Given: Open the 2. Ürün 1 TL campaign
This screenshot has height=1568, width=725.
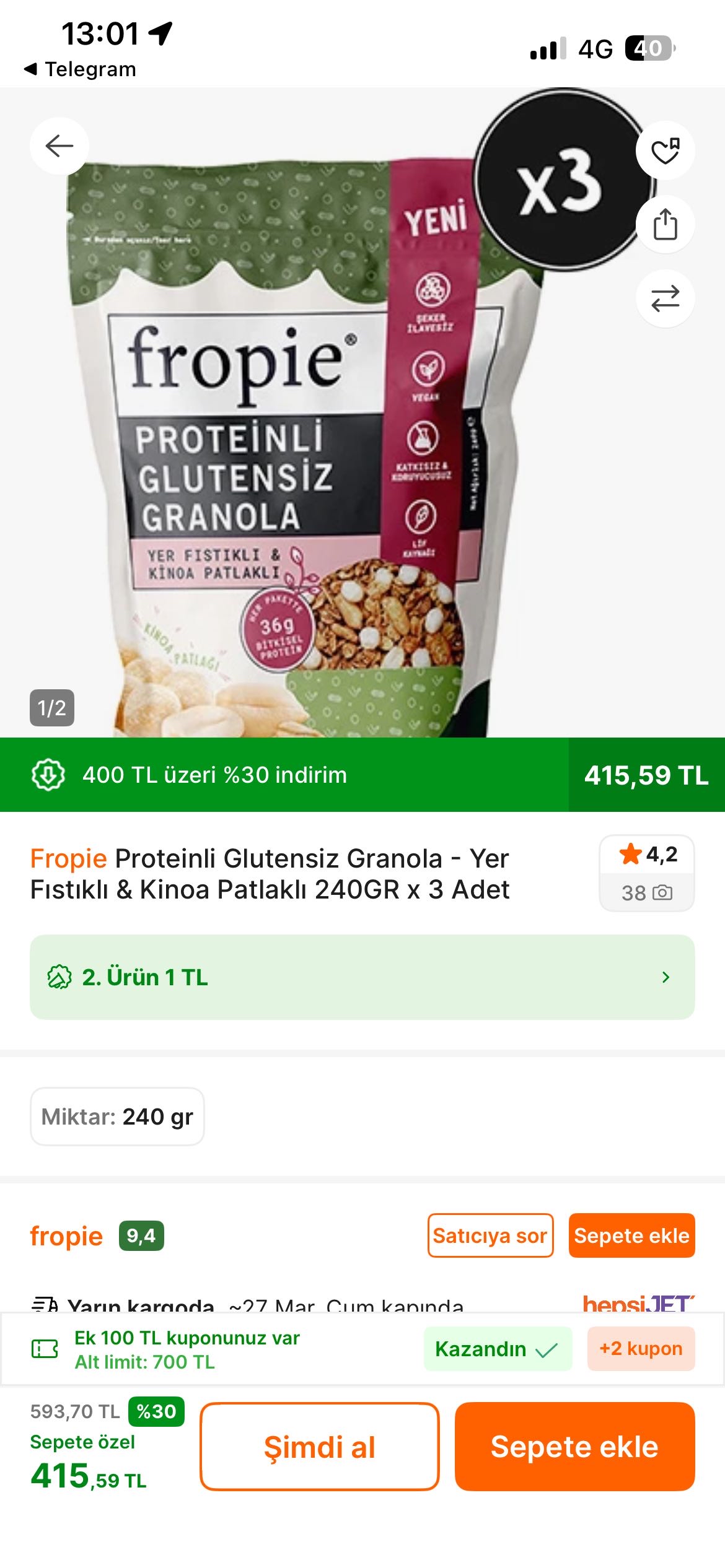Looking at the screenshot, I should tap(362, 977).
